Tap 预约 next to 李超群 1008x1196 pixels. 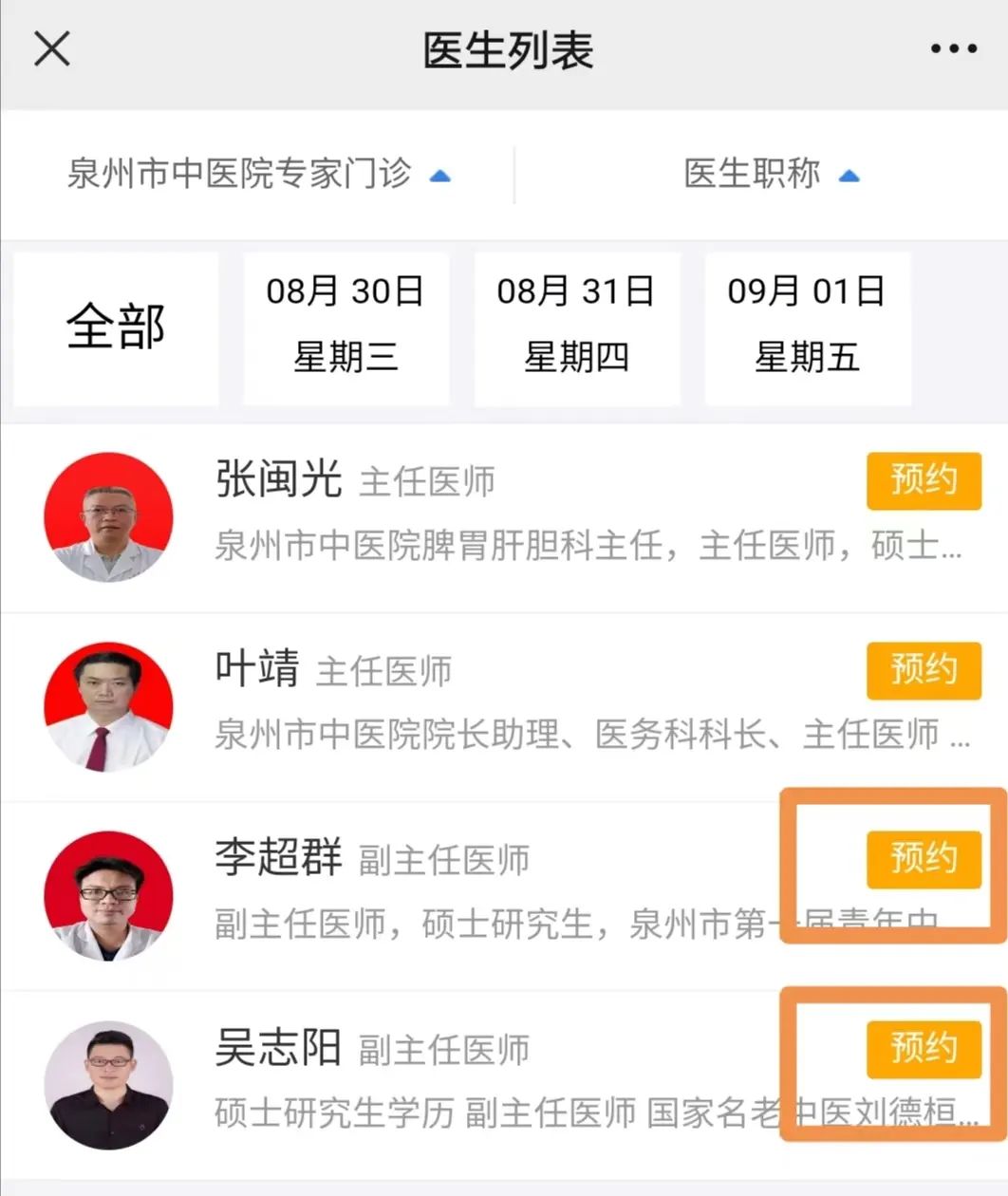point(923,859)
